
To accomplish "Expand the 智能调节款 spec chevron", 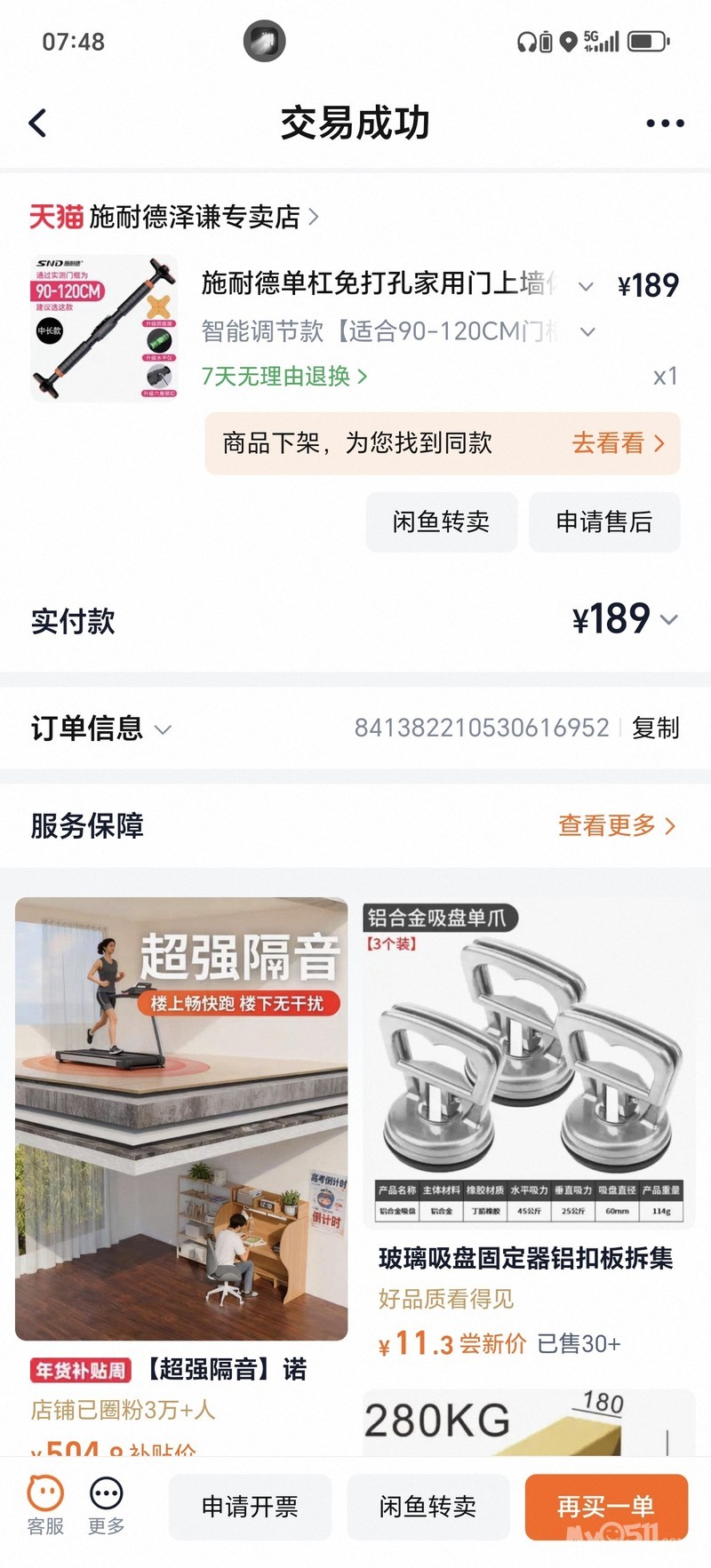I will click(x=587, y=332).
